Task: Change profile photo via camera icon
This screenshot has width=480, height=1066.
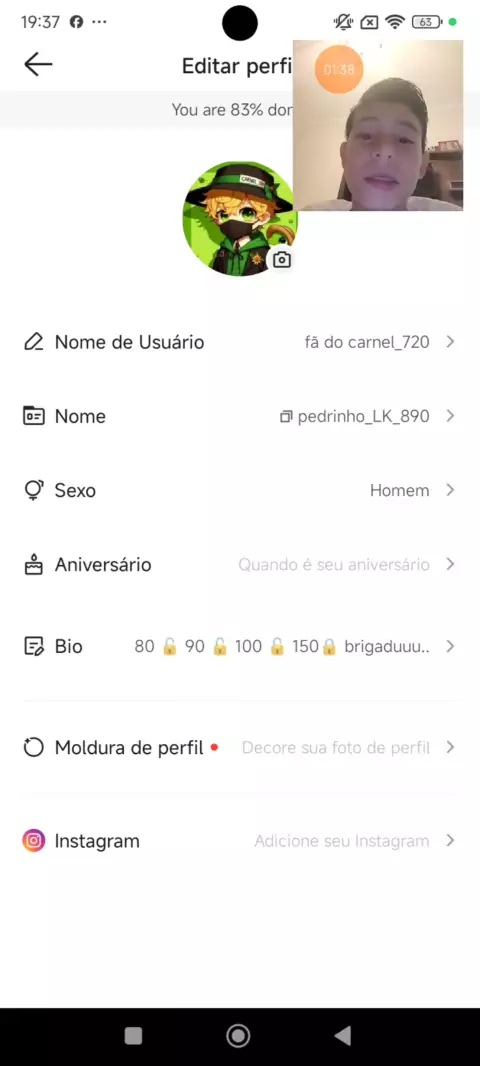Action: (x=281, y=260)
